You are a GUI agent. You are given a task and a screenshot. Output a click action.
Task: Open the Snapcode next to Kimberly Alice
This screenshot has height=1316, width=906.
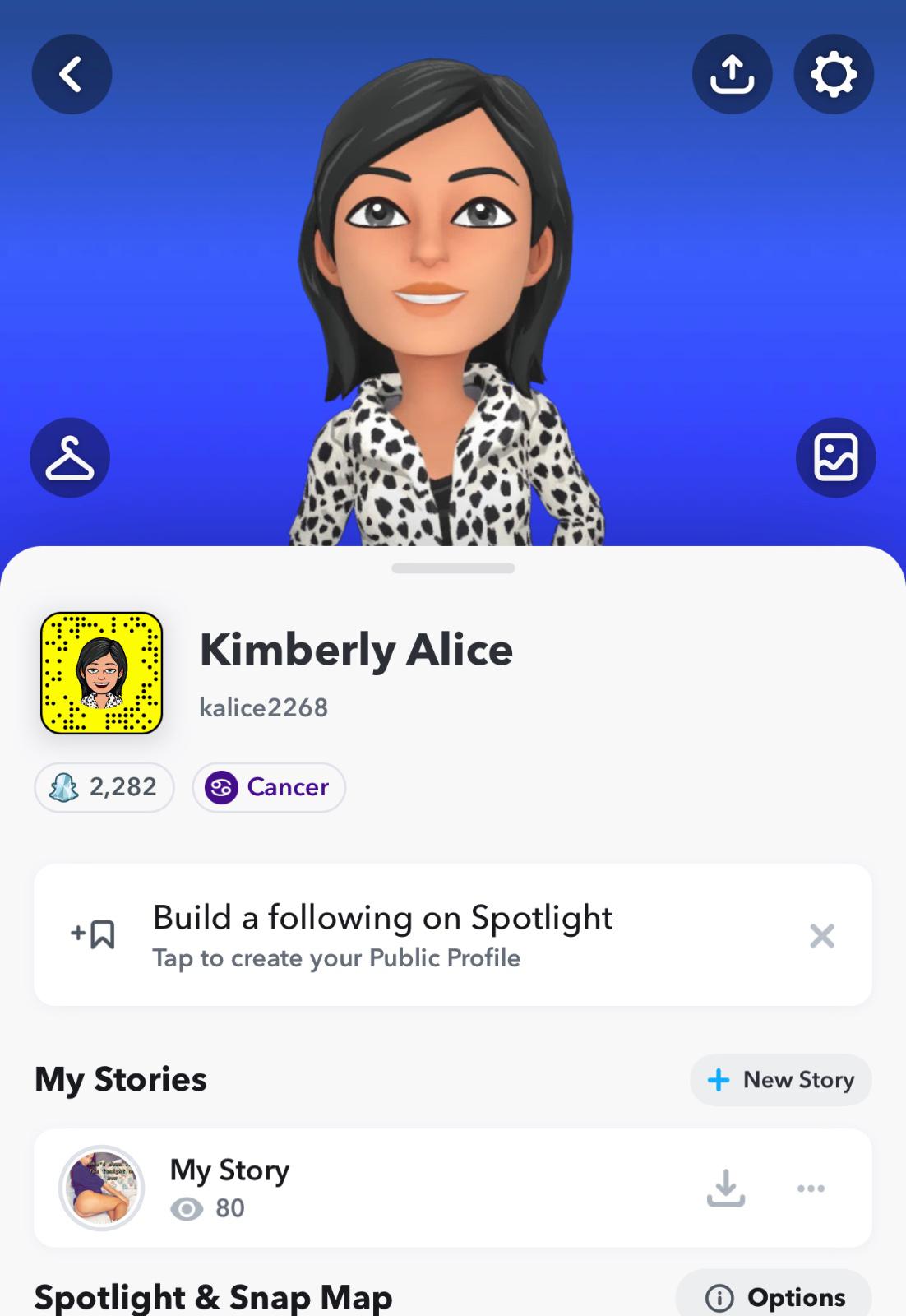point(102,673)
